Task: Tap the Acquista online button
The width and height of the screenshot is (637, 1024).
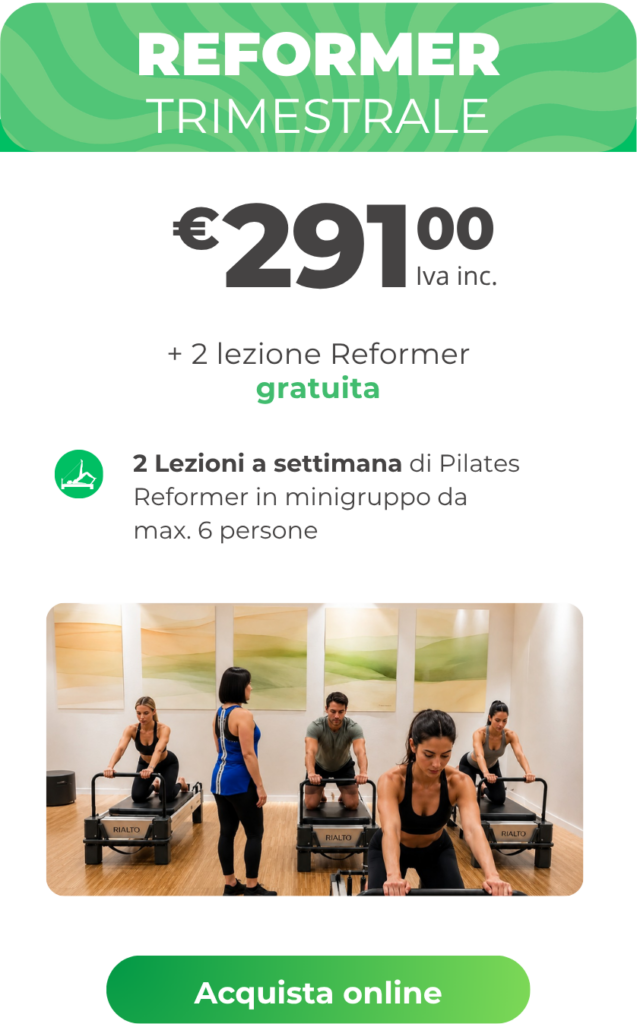Action: (318, 990)
